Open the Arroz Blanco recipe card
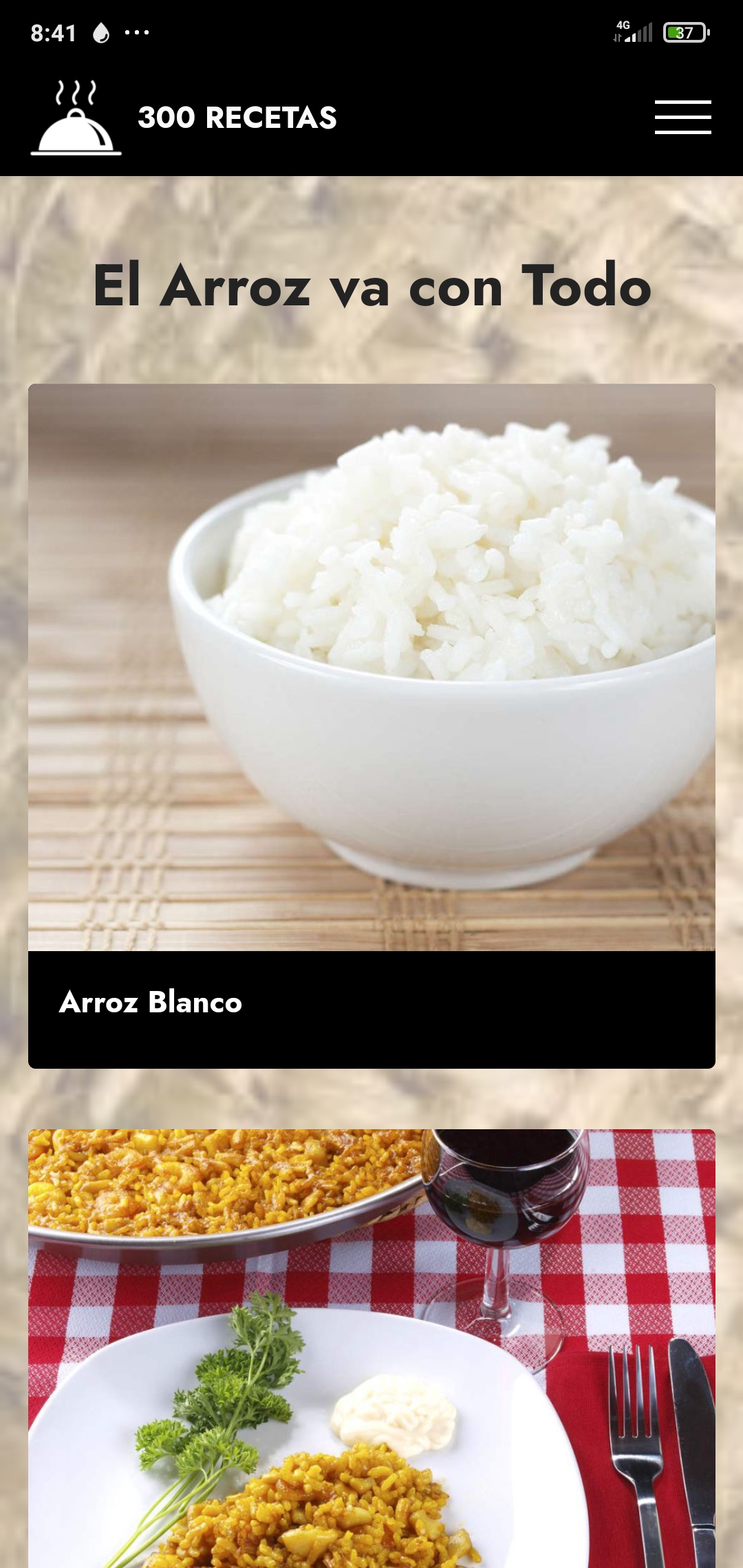 point(371,726)
